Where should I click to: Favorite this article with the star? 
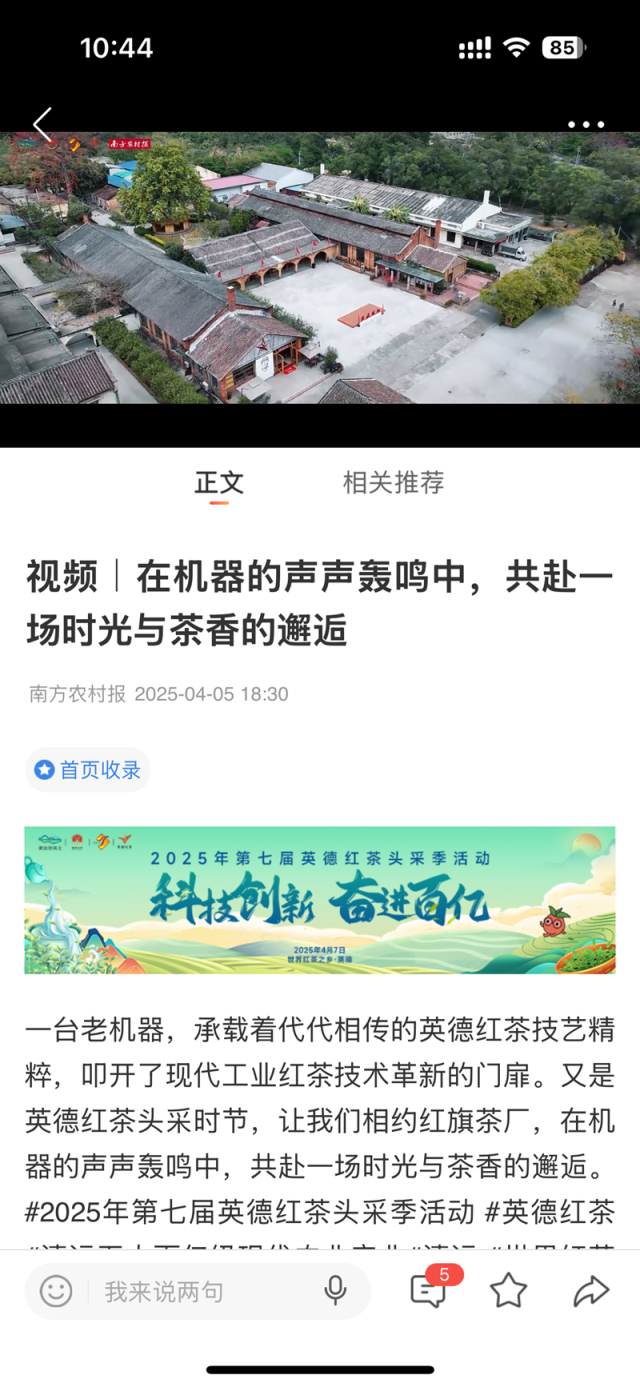click(508, 1291)
